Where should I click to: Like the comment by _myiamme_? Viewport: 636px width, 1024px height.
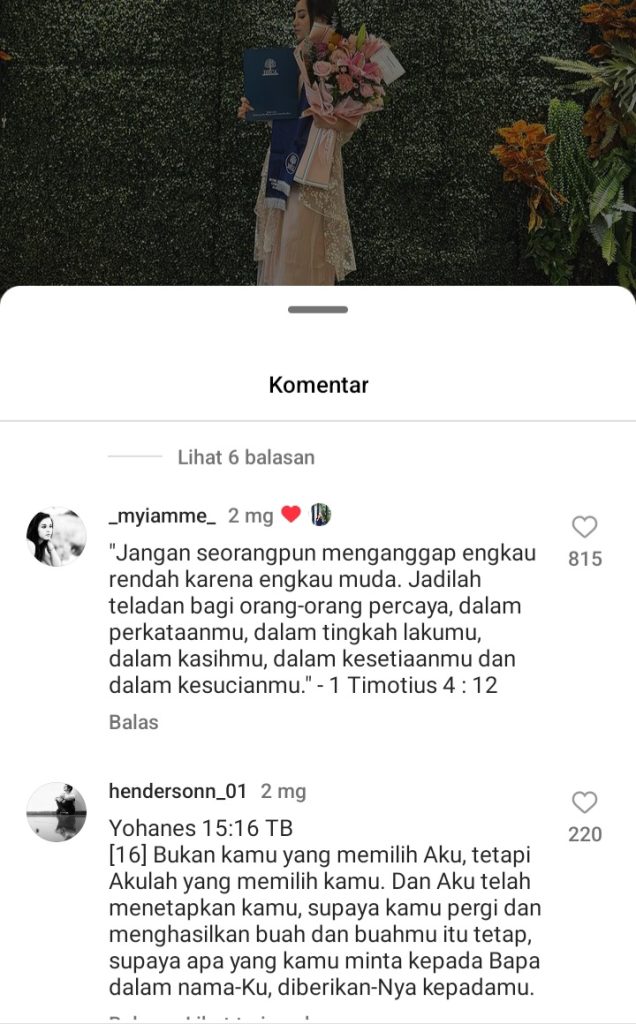(584, 527)
